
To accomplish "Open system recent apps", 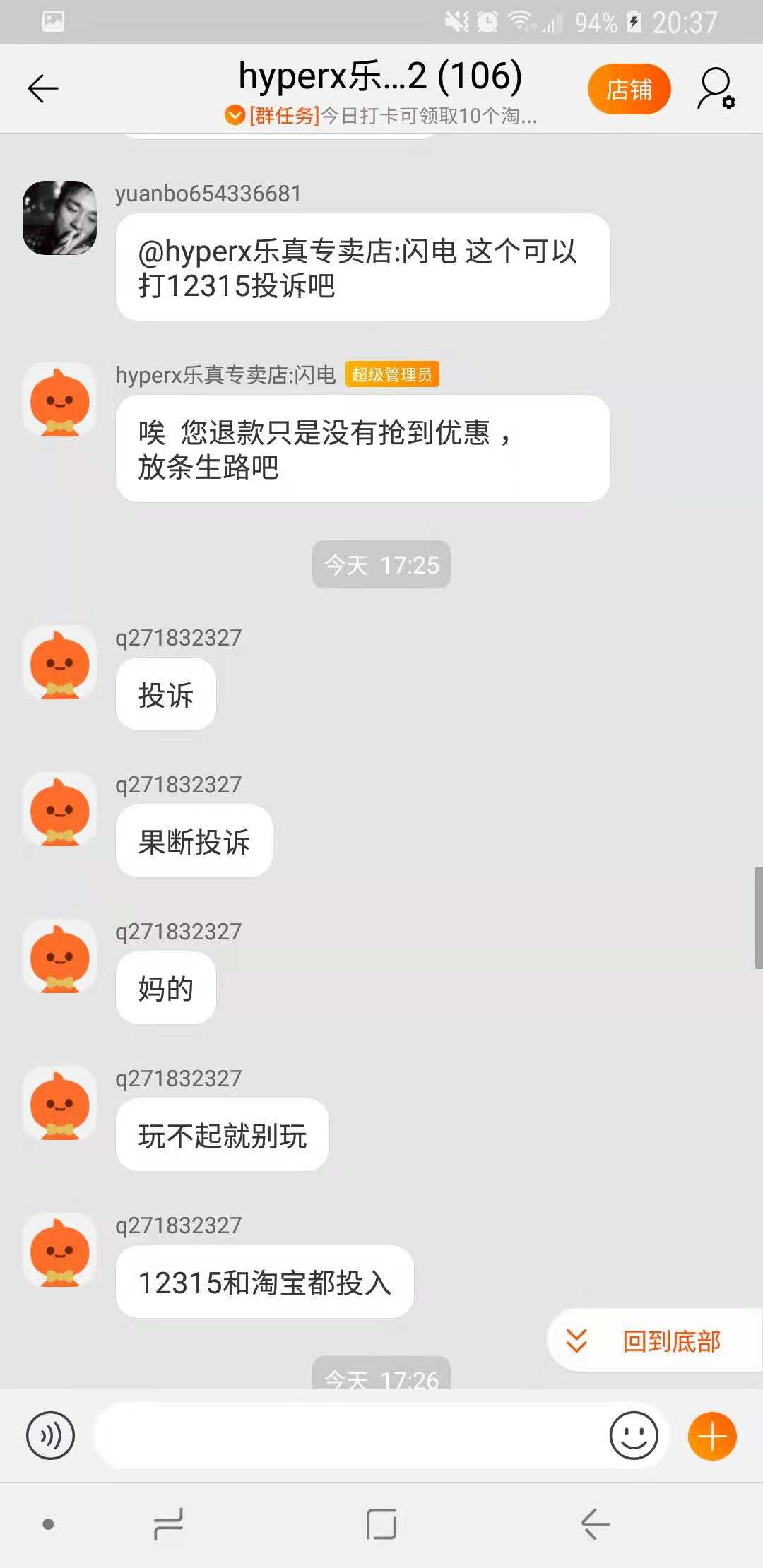I will click(168, 1524).
